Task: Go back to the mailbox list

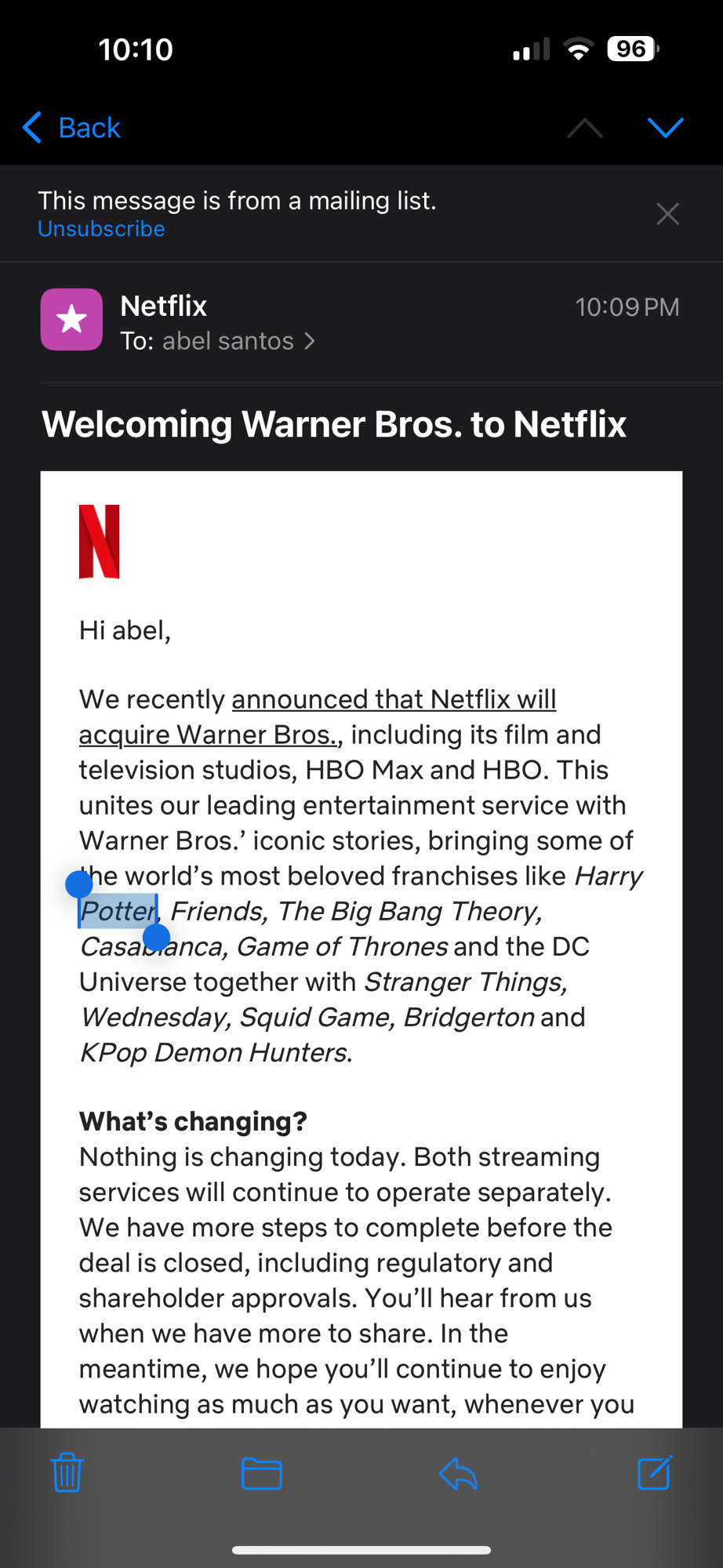Action: 72,128
